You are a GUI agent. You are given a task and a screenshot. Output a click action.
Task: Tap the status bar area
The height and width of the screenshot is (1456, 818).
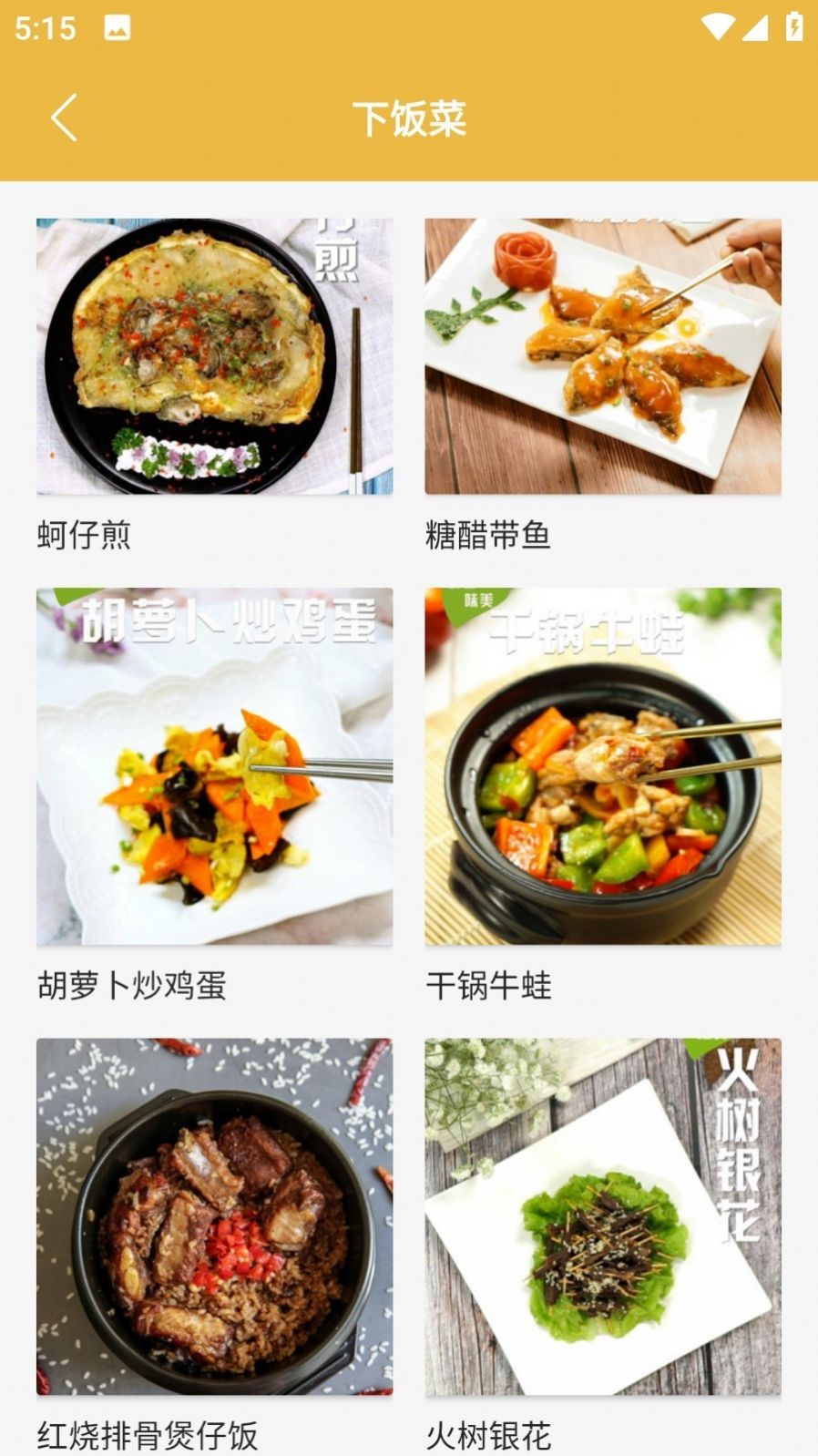tap(409, 26)
